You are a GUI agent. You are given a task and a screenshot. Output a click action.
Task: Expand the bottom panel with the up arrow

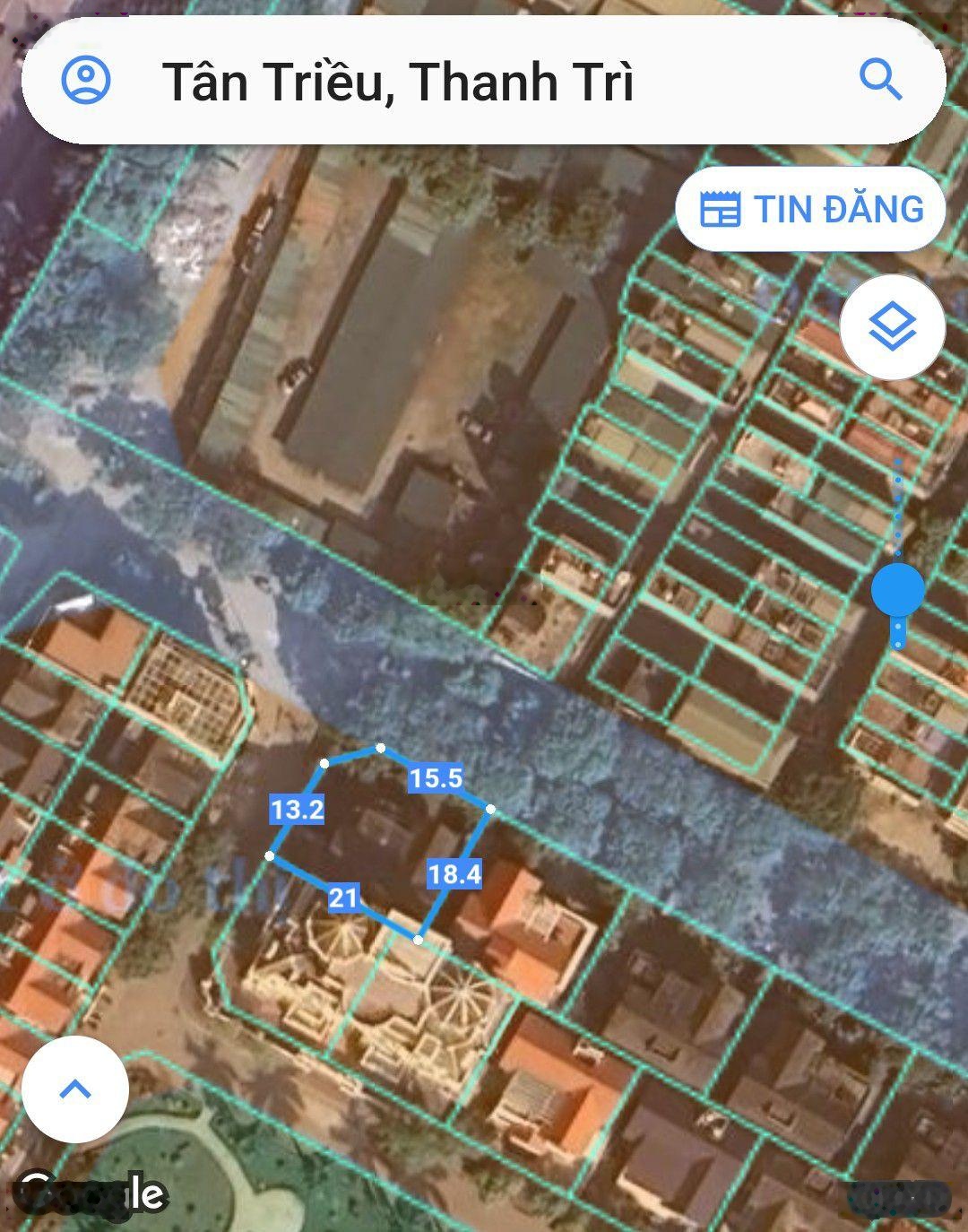tap(75, 1089)
